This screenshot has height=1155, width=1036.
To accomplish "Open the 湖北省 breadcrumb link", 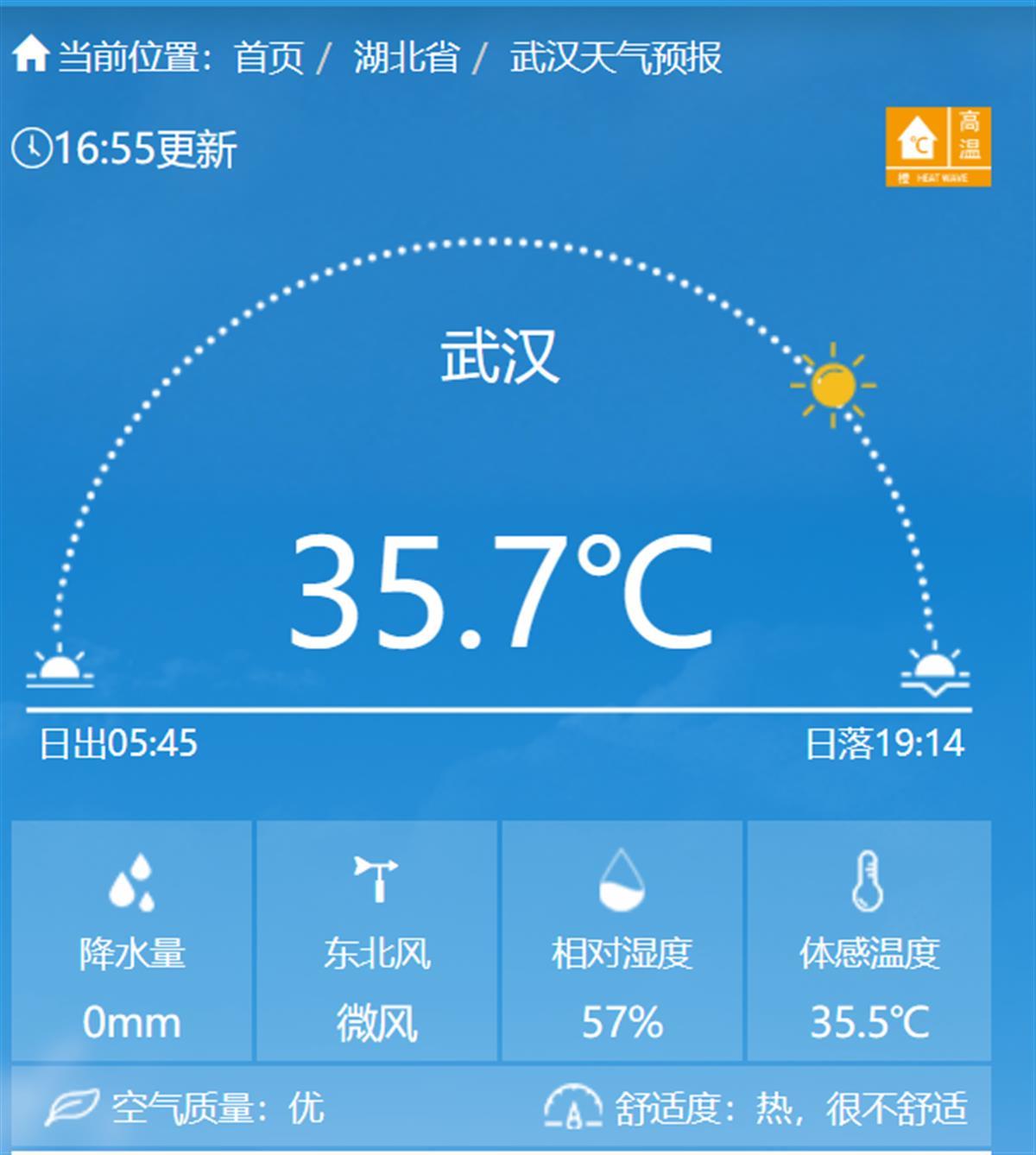I will pos(406,58).
